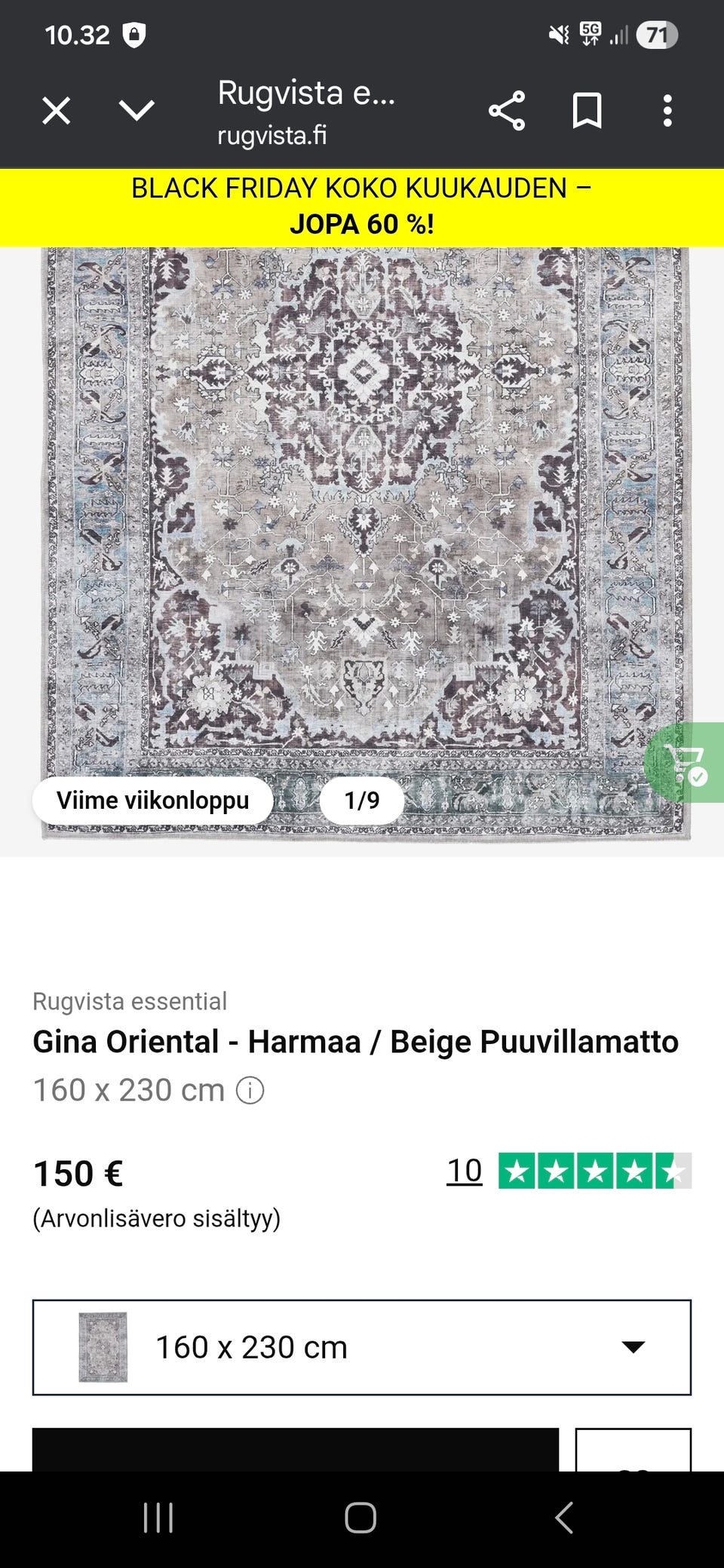Close the page with the X icon

tap(56, 110)
